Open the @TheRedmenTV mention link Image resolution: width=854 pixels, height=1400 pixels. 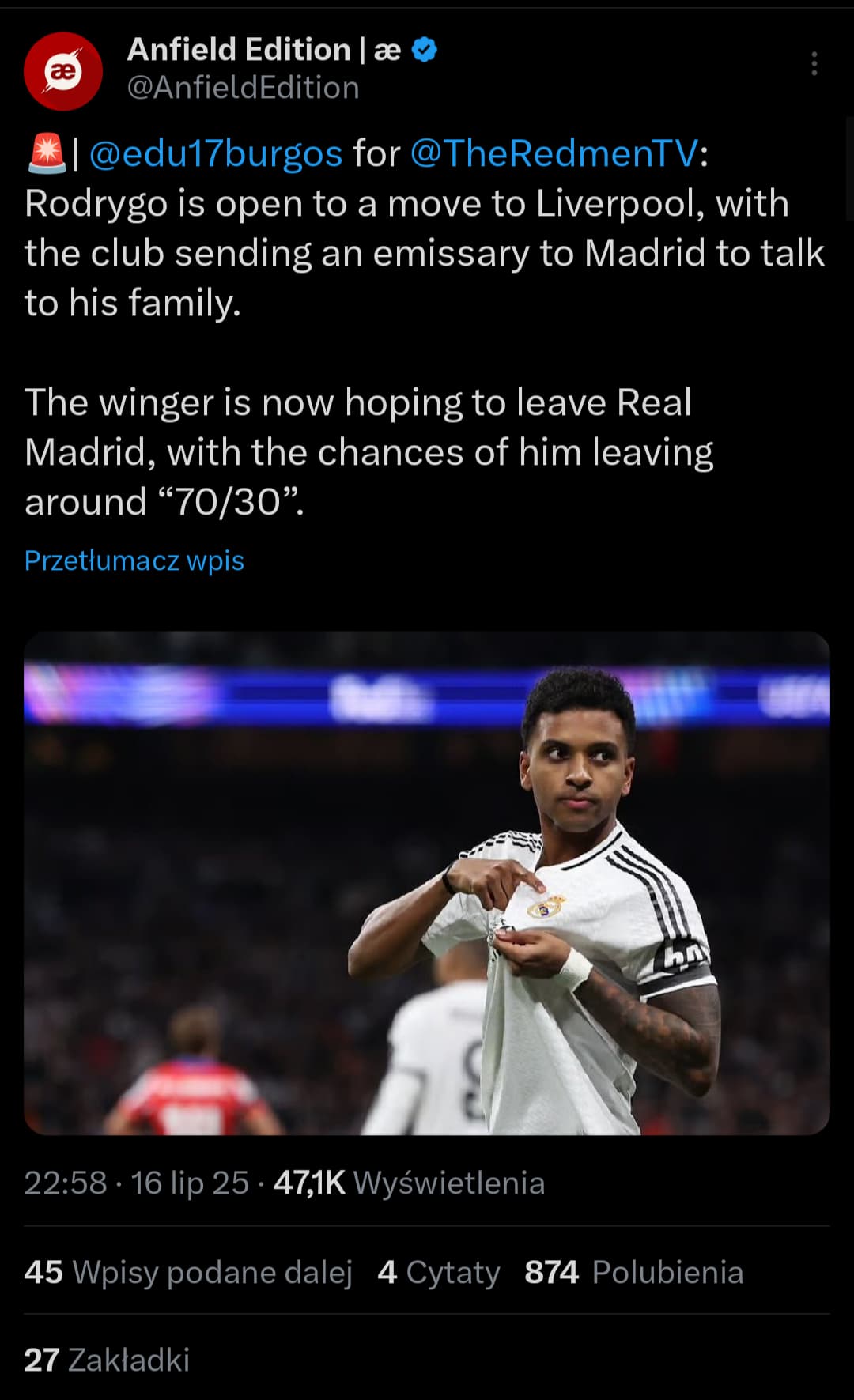[554, 153]
